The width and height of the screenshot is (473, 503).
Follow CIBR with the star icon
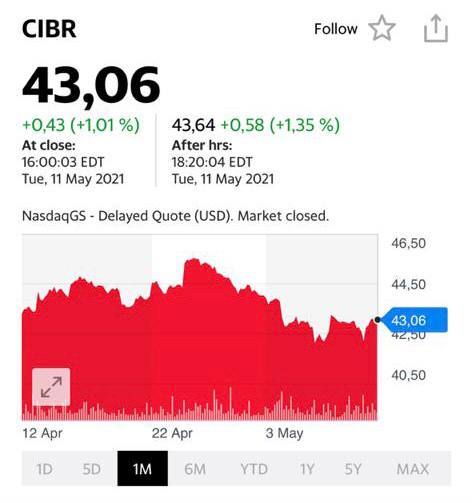coord(382,28)
